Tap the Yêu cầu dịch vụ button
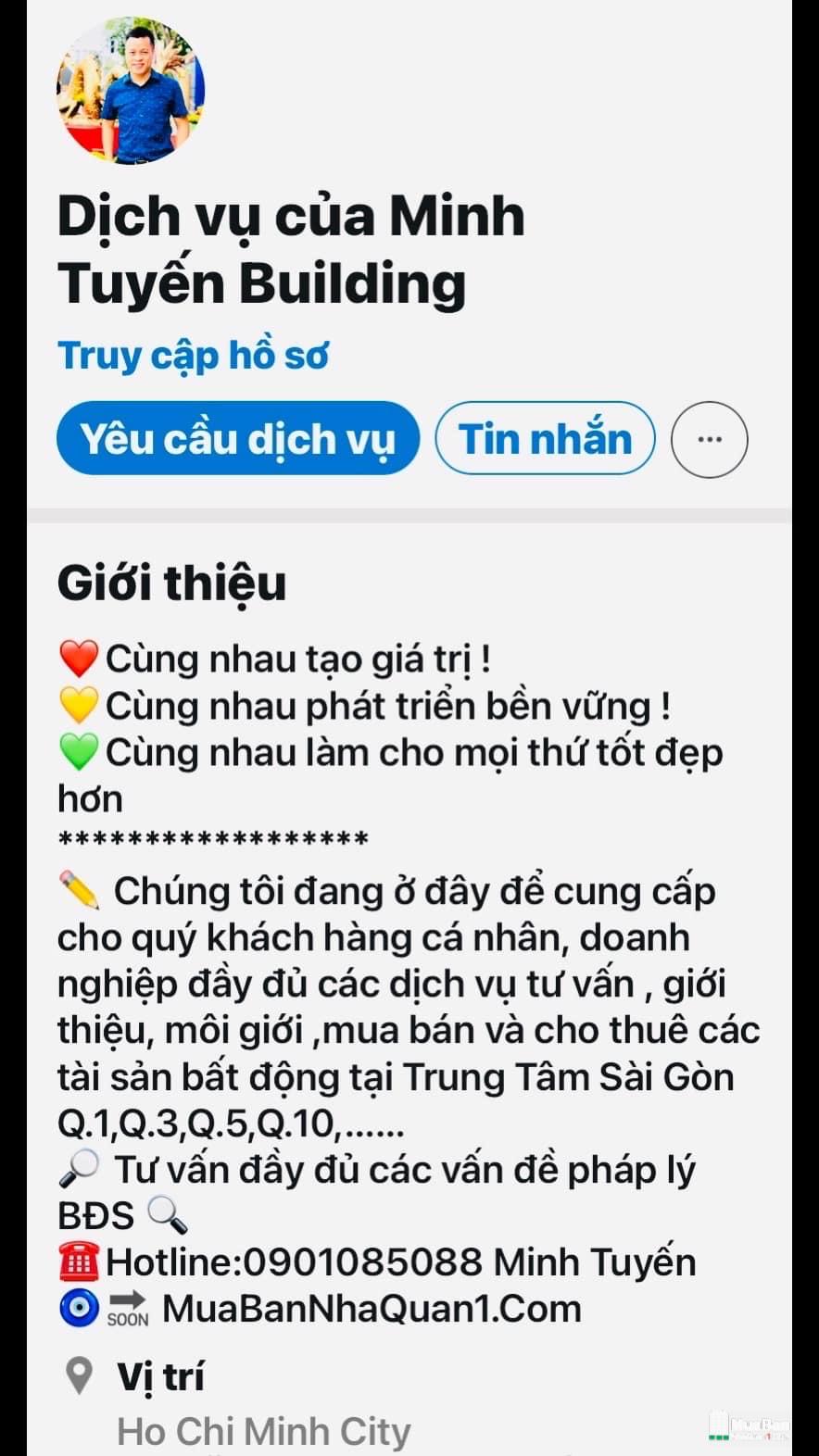 tap(237, 439)
